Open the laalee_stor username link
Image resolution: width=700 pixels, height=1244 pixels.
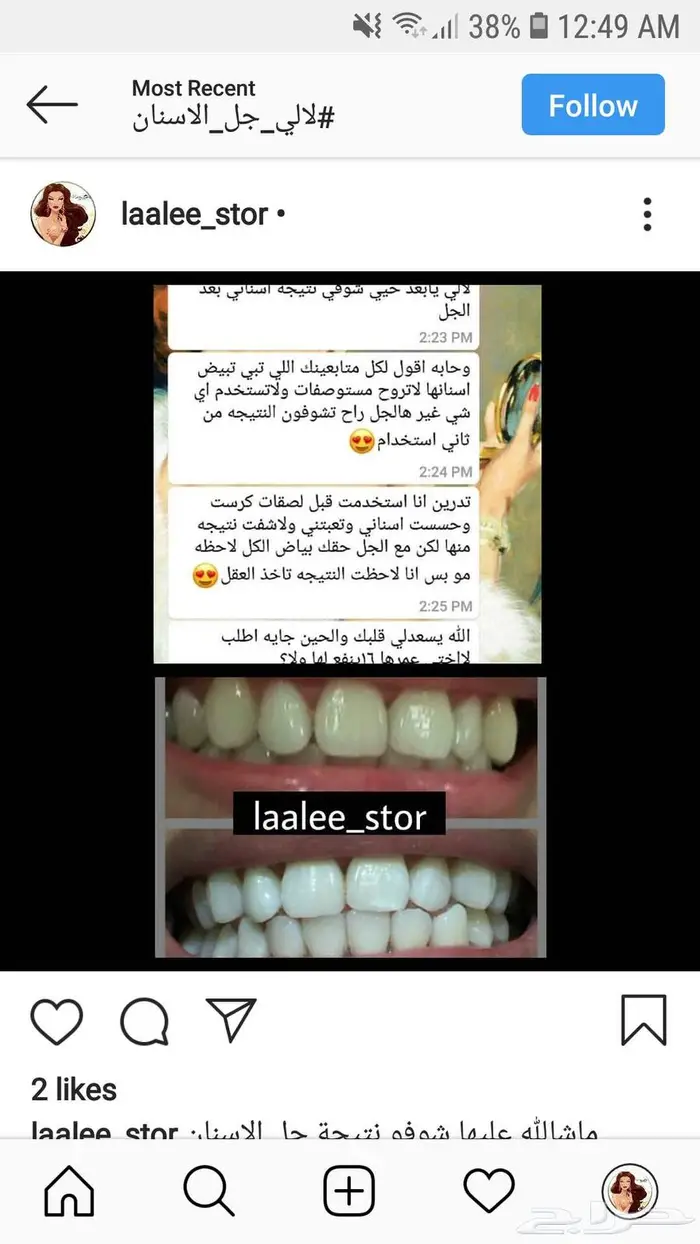194,214
